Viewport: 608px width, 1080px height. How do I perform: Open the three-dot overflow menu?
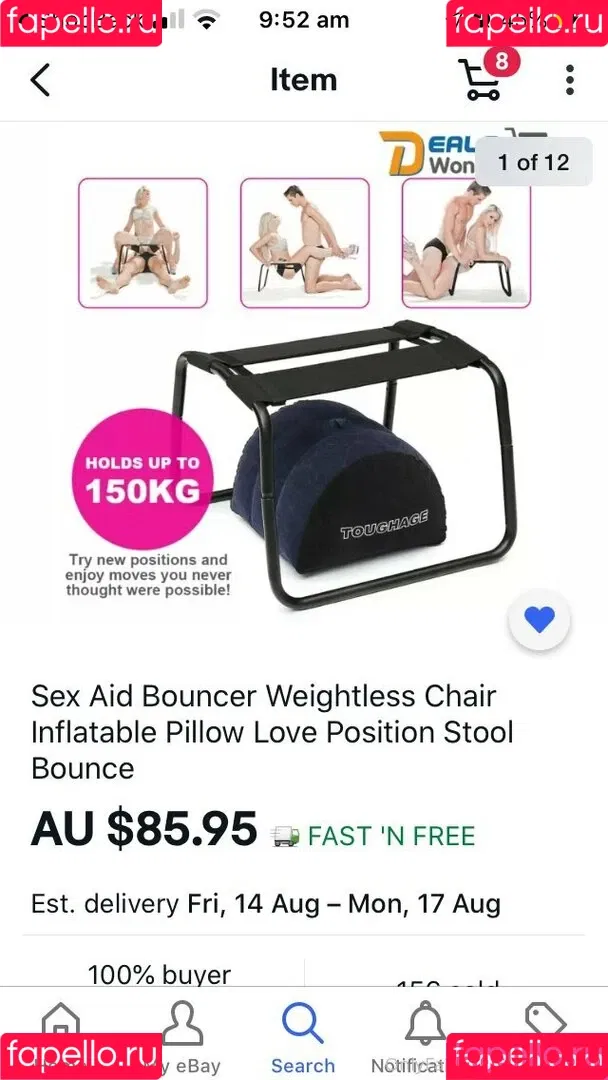pyautogui.click(x=569, y=80)
